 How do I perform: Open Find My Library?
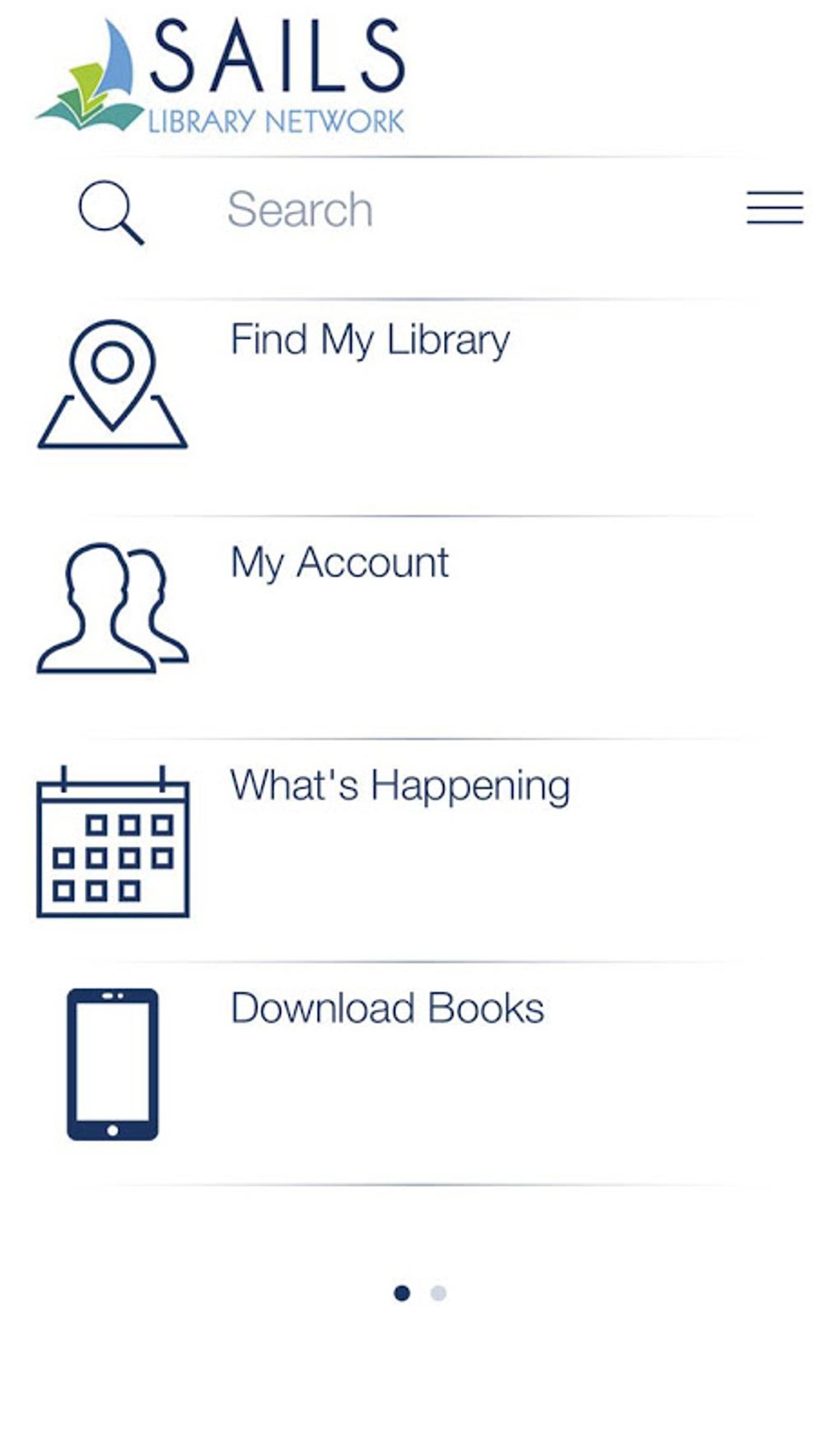pos(370,340)
